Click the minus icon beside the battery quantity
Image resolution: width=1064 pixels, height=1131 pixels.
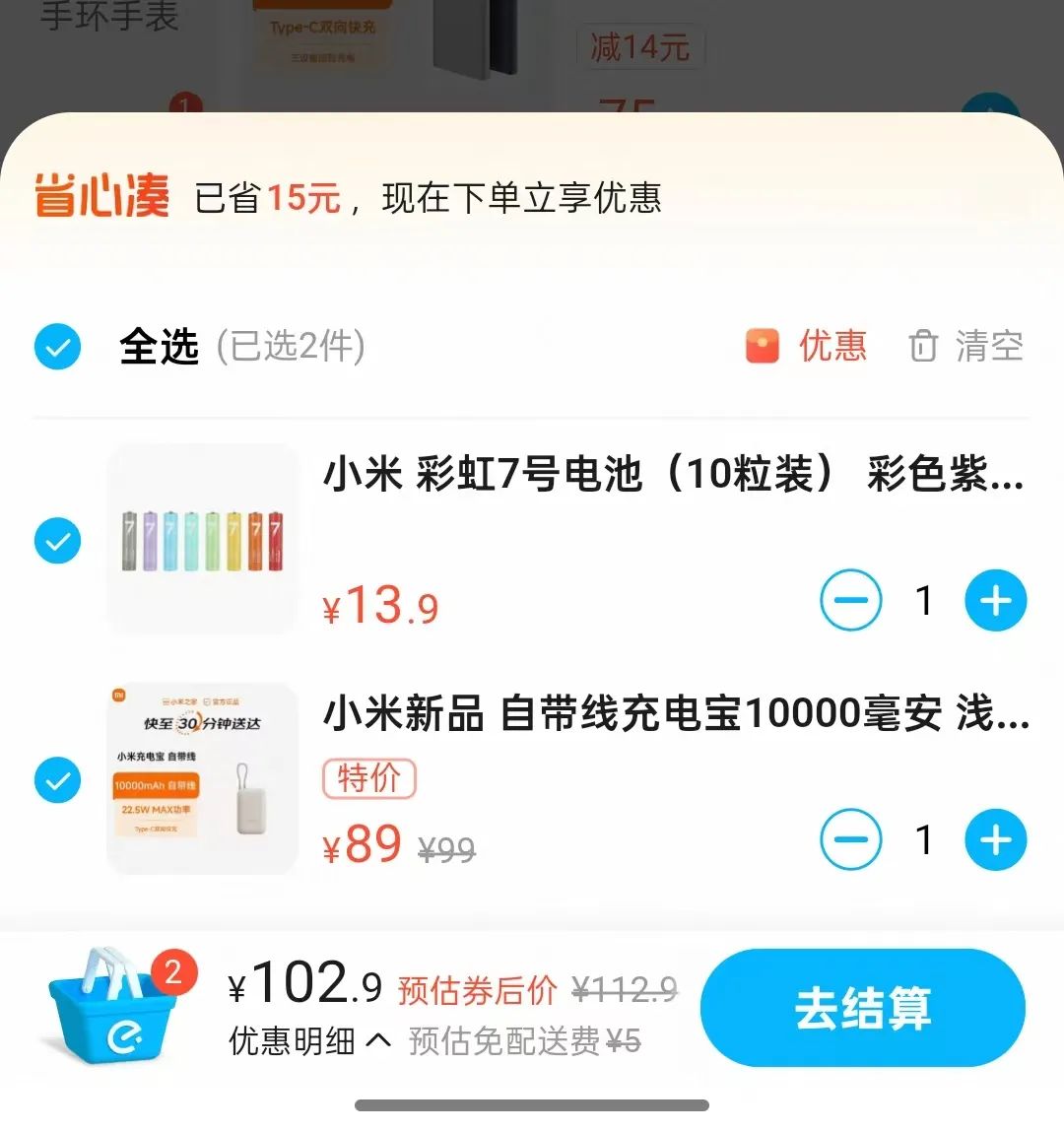[851, 600]
